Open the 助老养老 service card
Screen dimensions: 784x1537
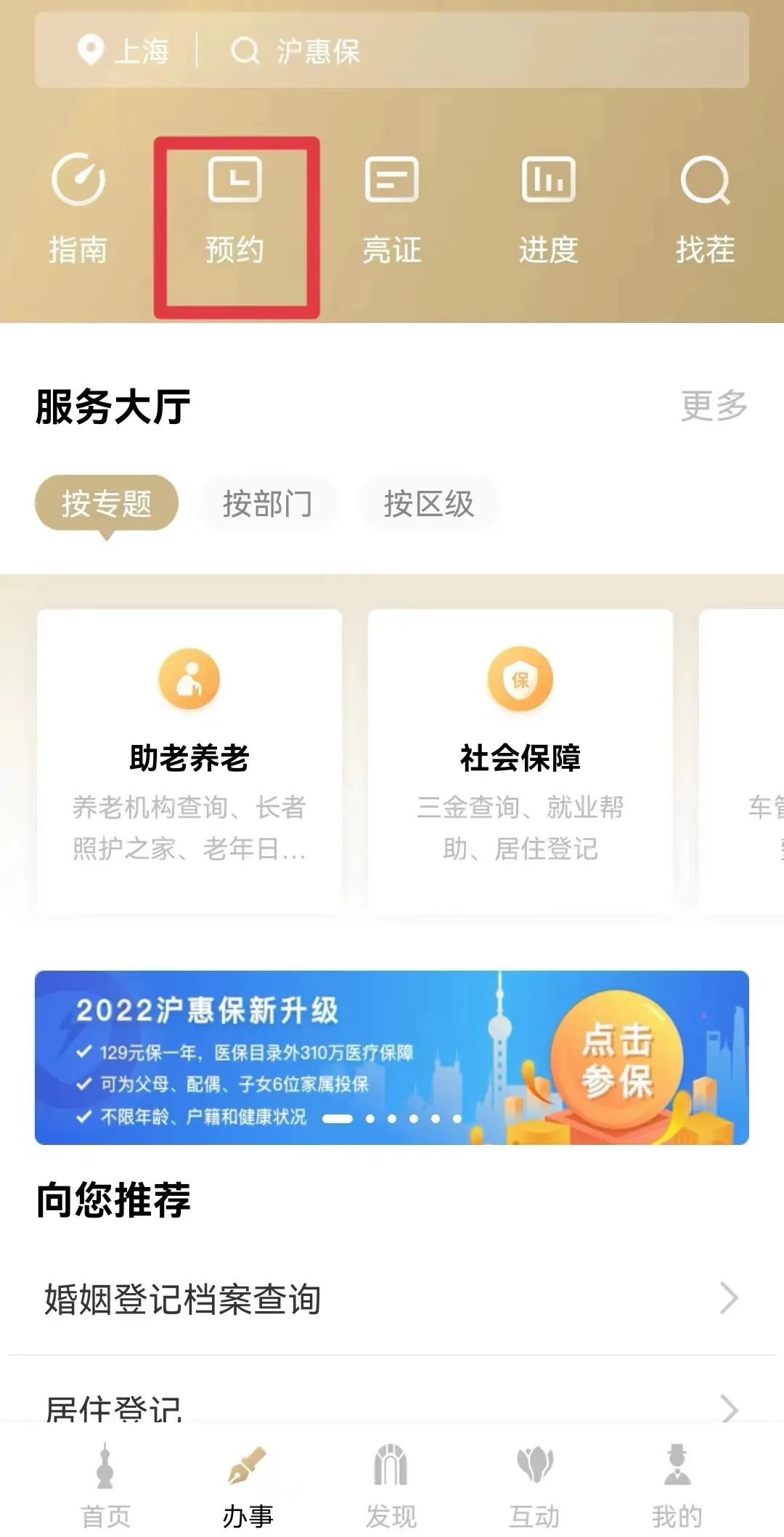click(x=189, y=760)
